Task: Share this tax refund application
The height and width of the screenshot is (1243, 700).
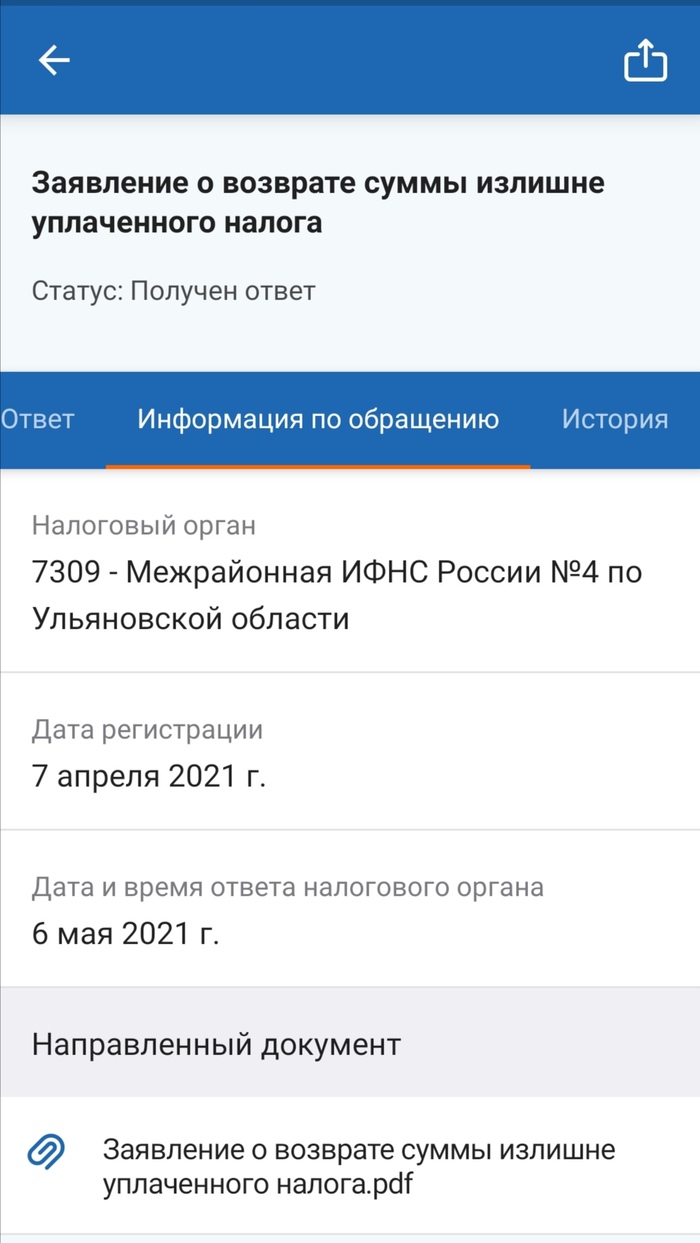Action: tap(645, 60)
